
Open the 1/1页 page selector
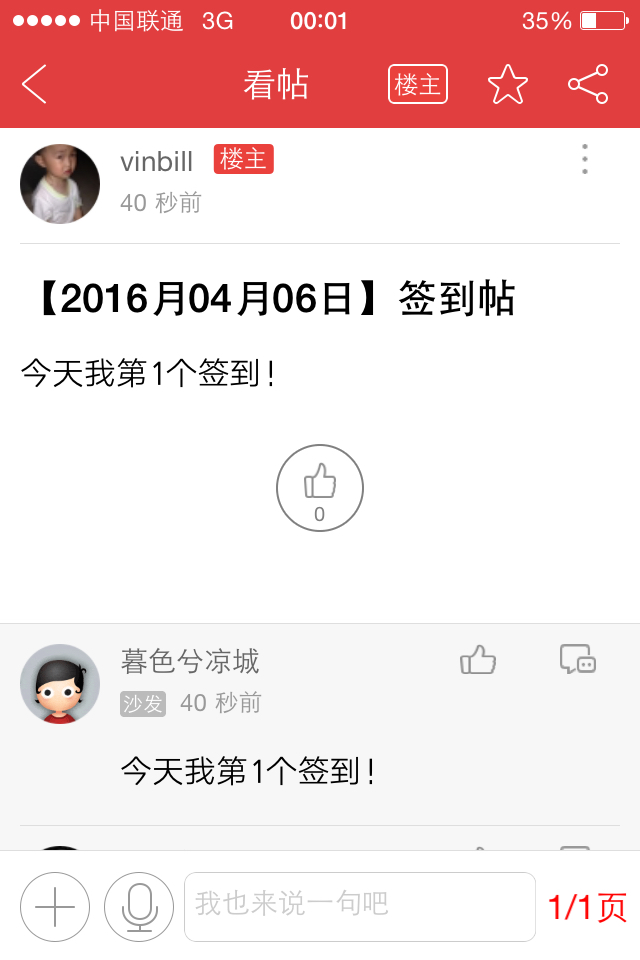point(587,907)
